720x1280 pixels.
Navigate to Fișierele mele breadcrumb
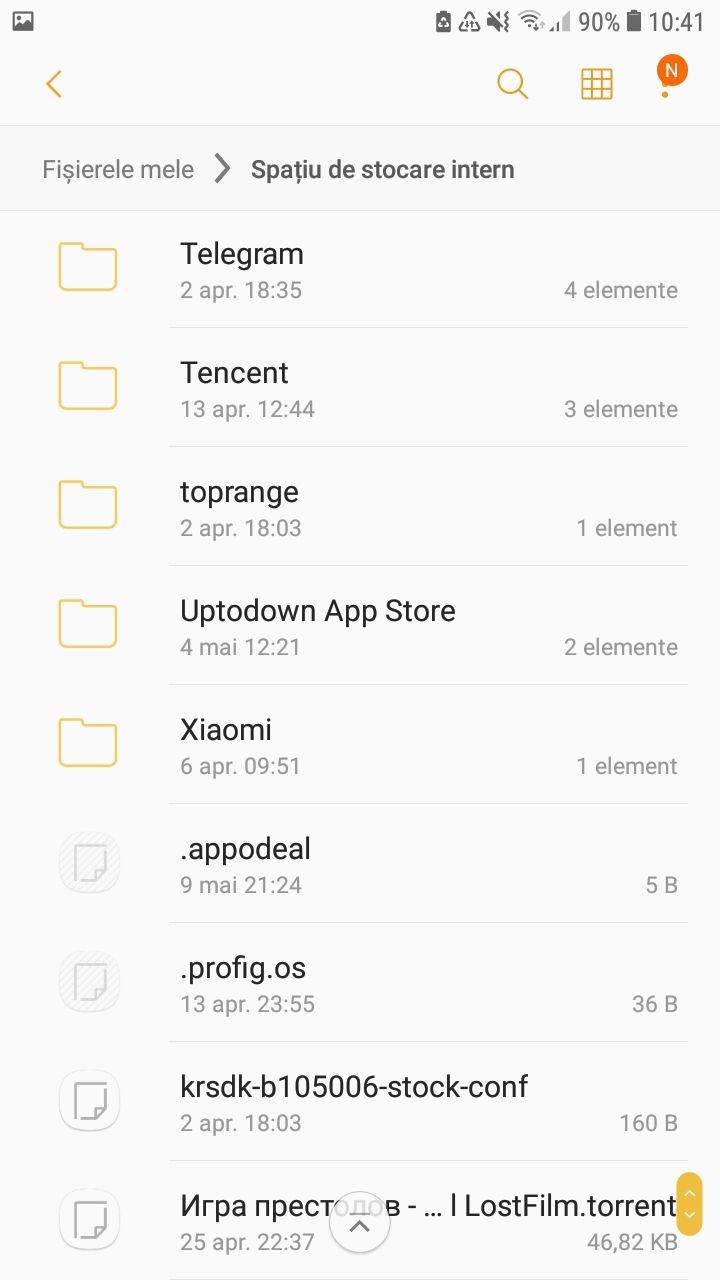click(118, 169)
